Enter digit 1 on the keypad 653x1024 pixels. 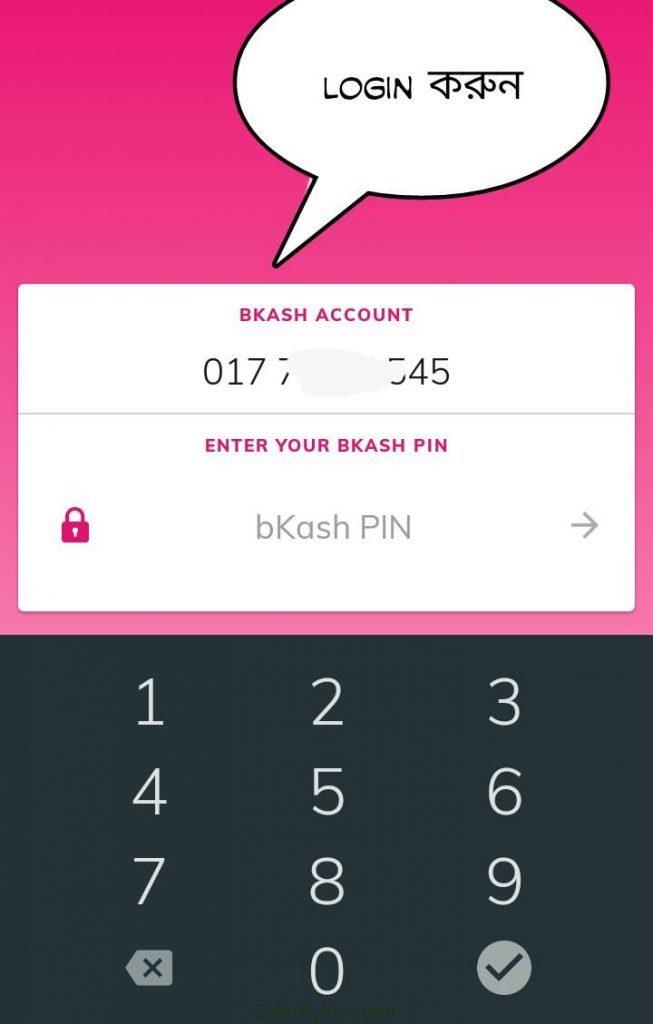[x=150, y=703]
